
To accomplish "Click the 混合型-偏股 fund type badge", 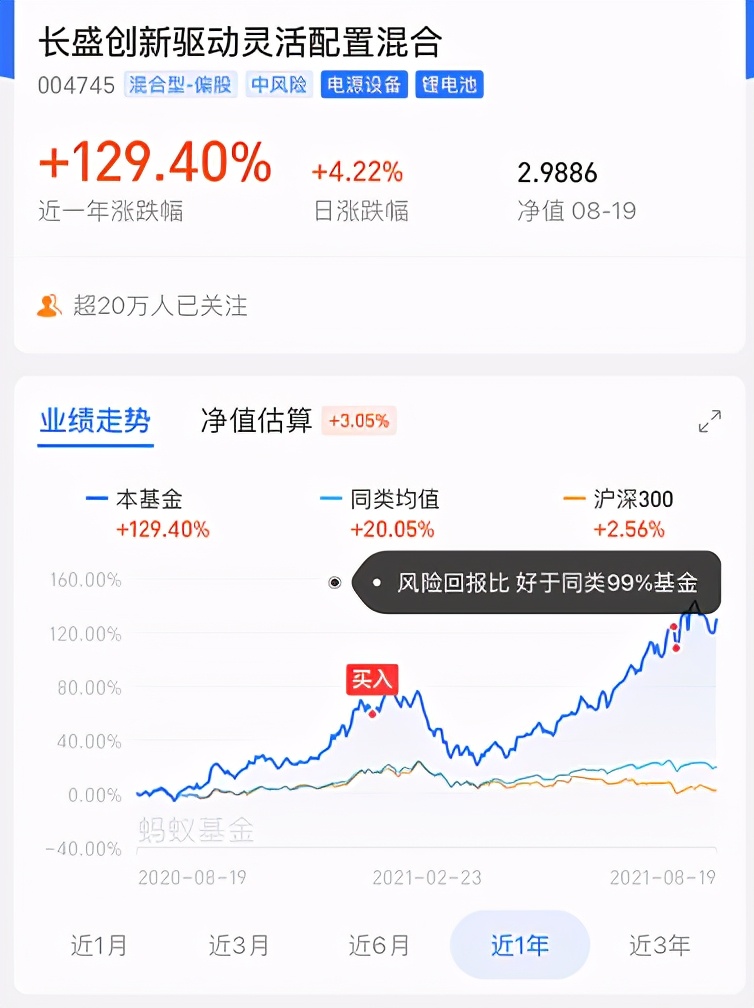I will pos(179,85).
